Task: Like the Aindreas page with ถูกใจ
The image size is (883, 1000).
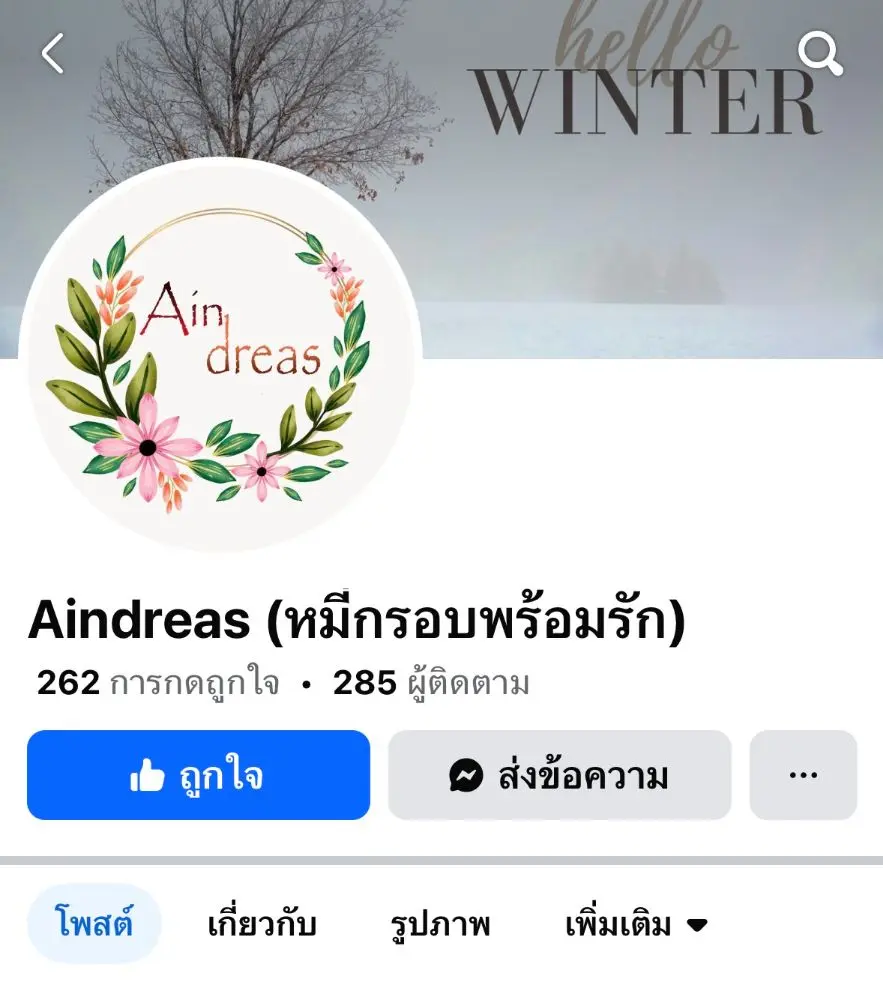Action: click(198, 775)
